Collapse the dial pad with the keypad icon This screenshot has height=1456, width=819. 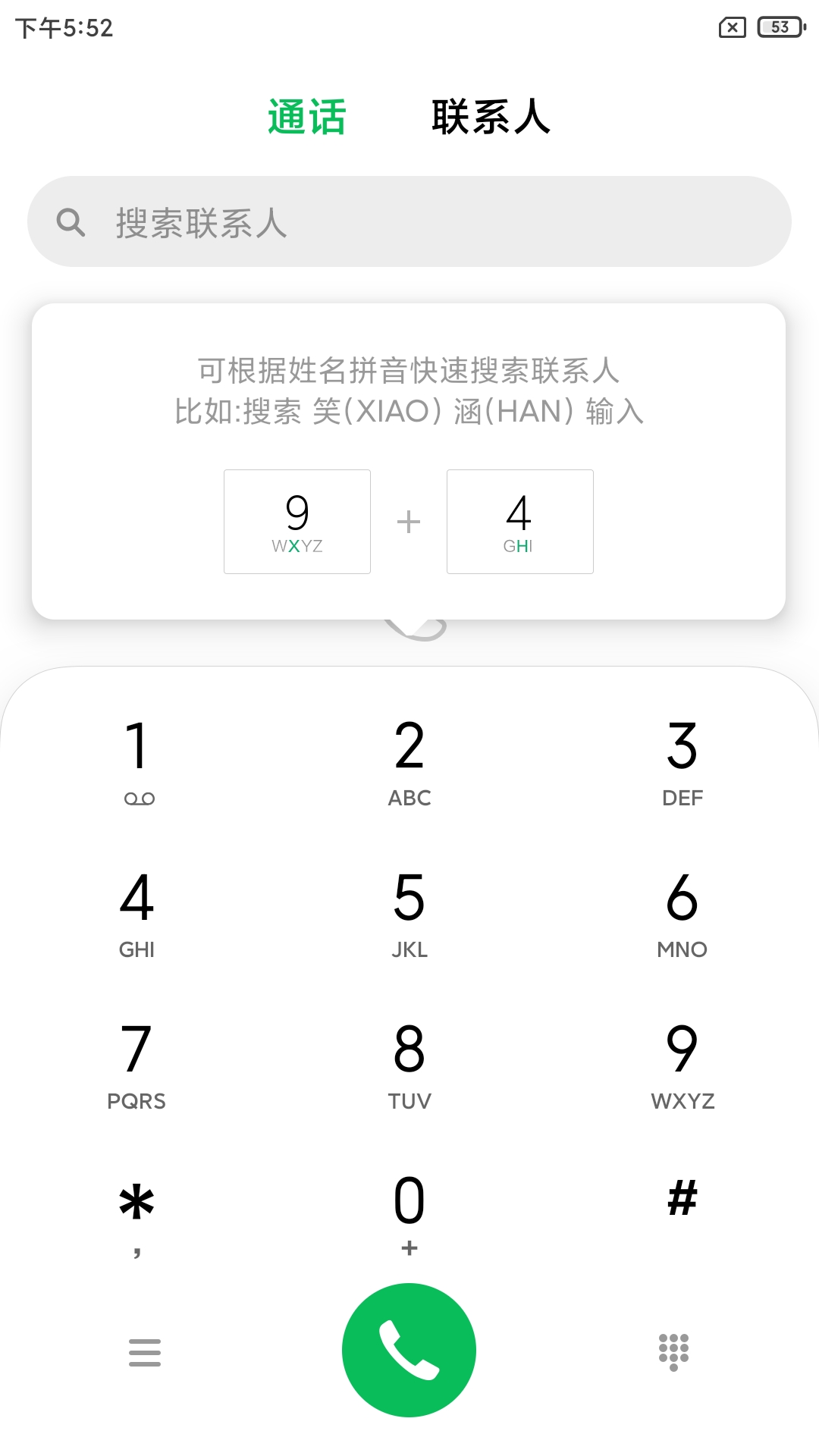coord(673,1352)
